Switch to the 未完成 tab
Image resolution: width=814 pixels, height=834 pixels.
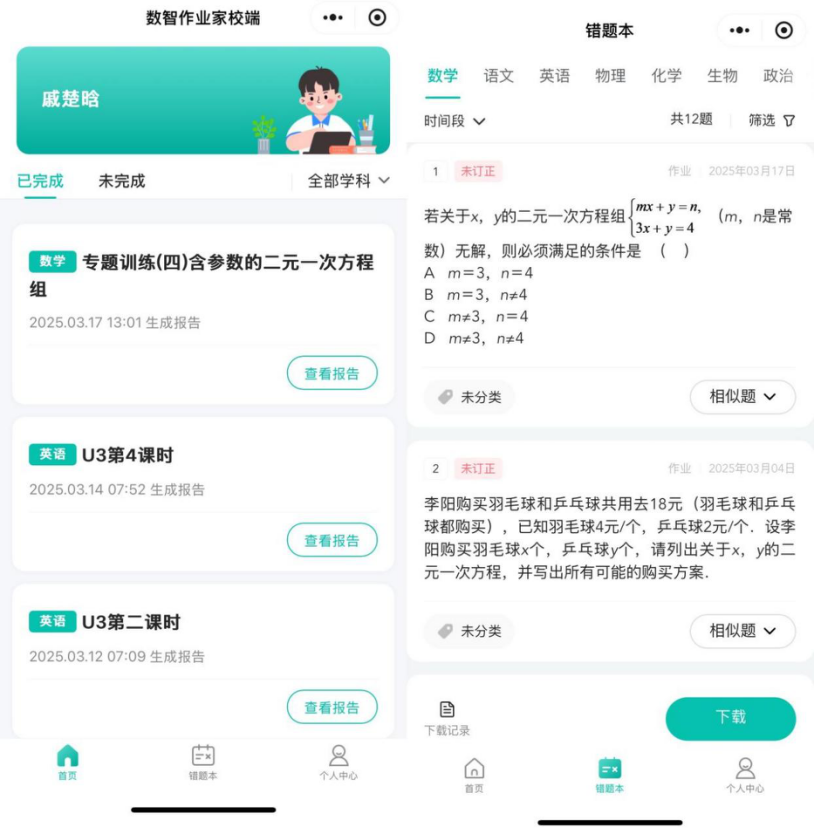[x=121, y=181]
